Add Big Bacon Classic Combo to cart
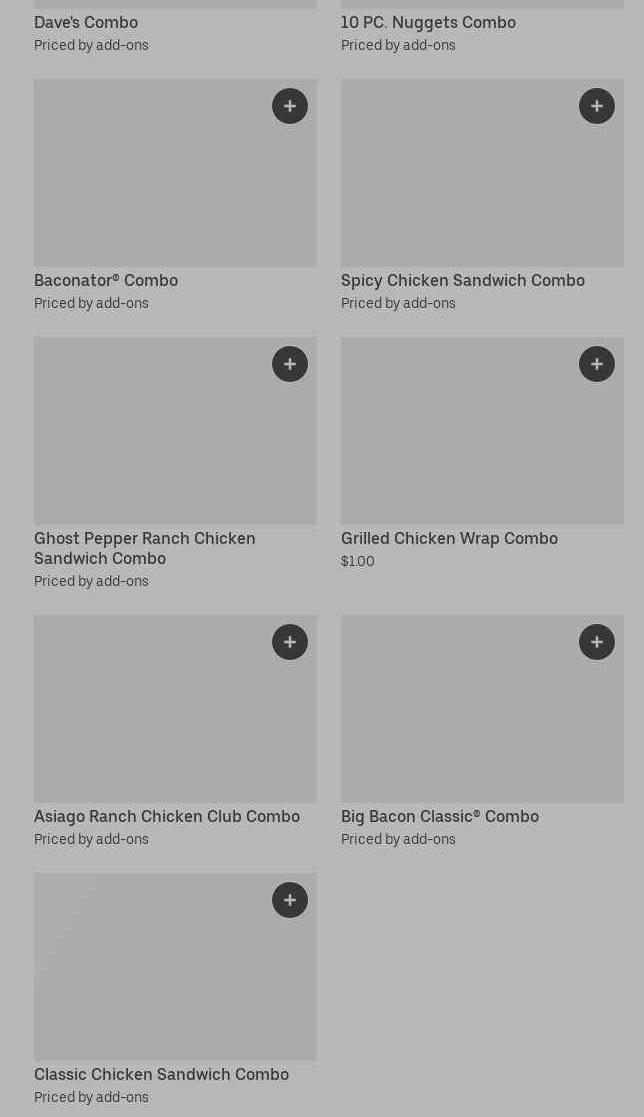 point(597,642)
